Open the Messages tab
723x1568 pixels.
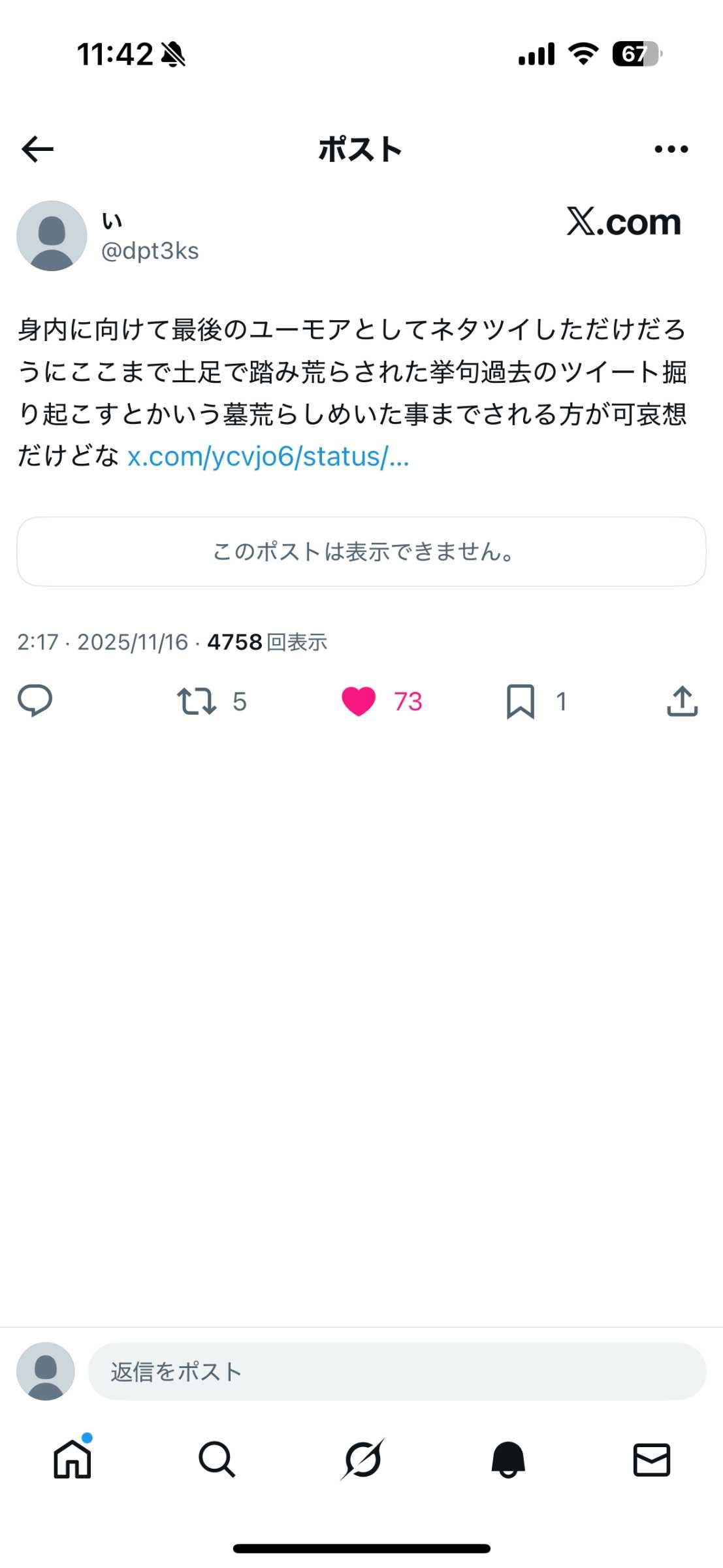(x=652, y=1459)
